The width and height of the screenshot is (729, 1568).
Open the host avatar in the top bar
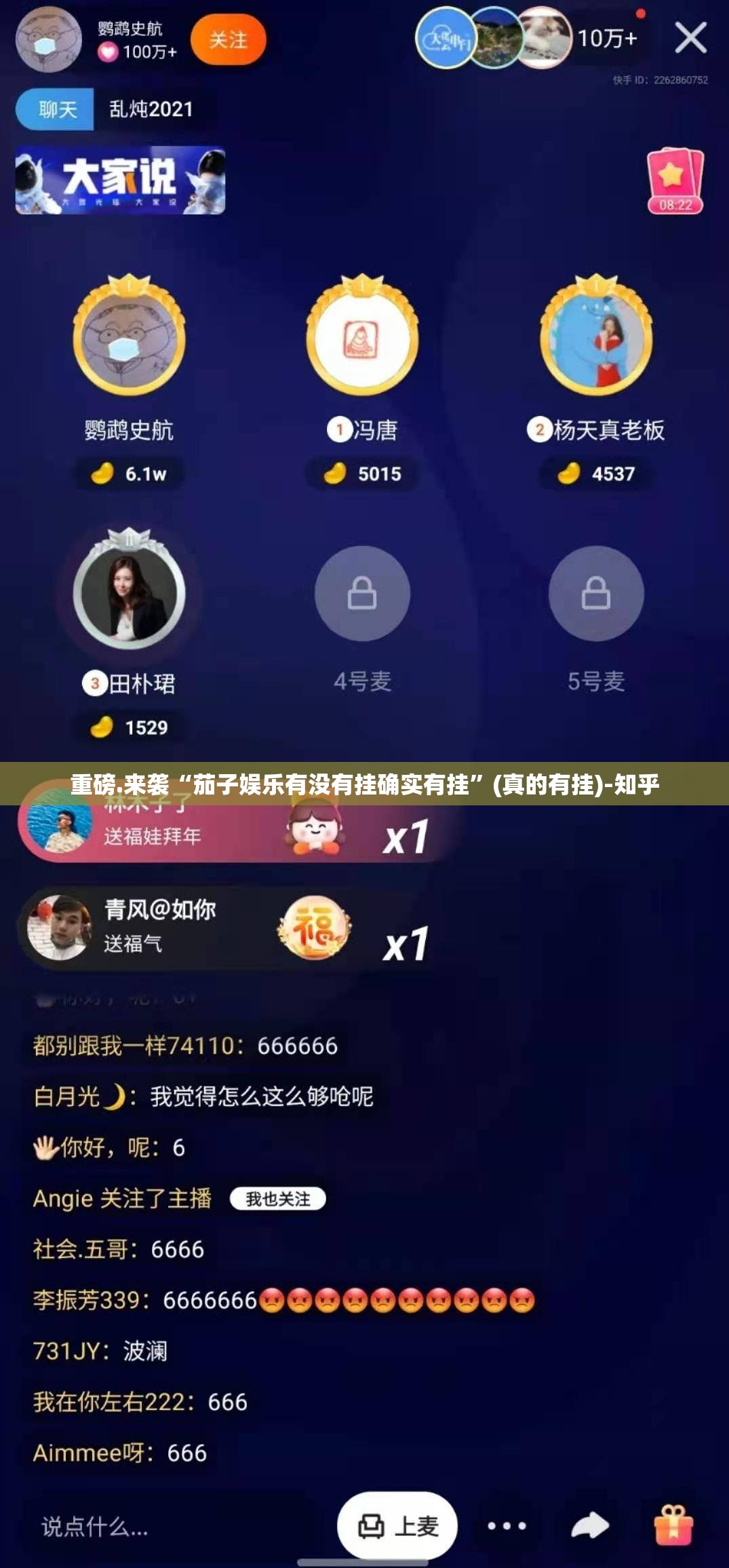point(43,41)
